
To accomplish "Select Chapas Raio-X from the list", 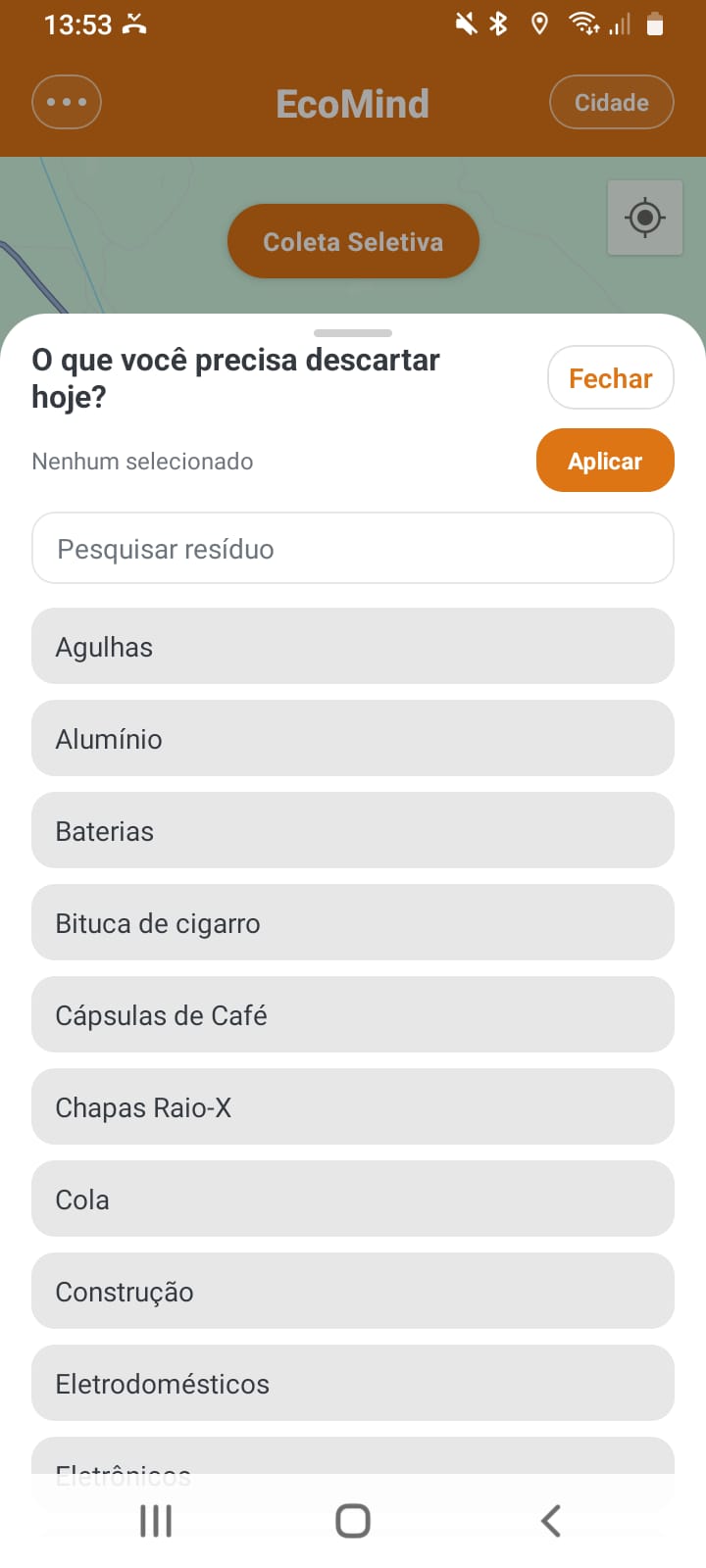I will pos(353,1106).
